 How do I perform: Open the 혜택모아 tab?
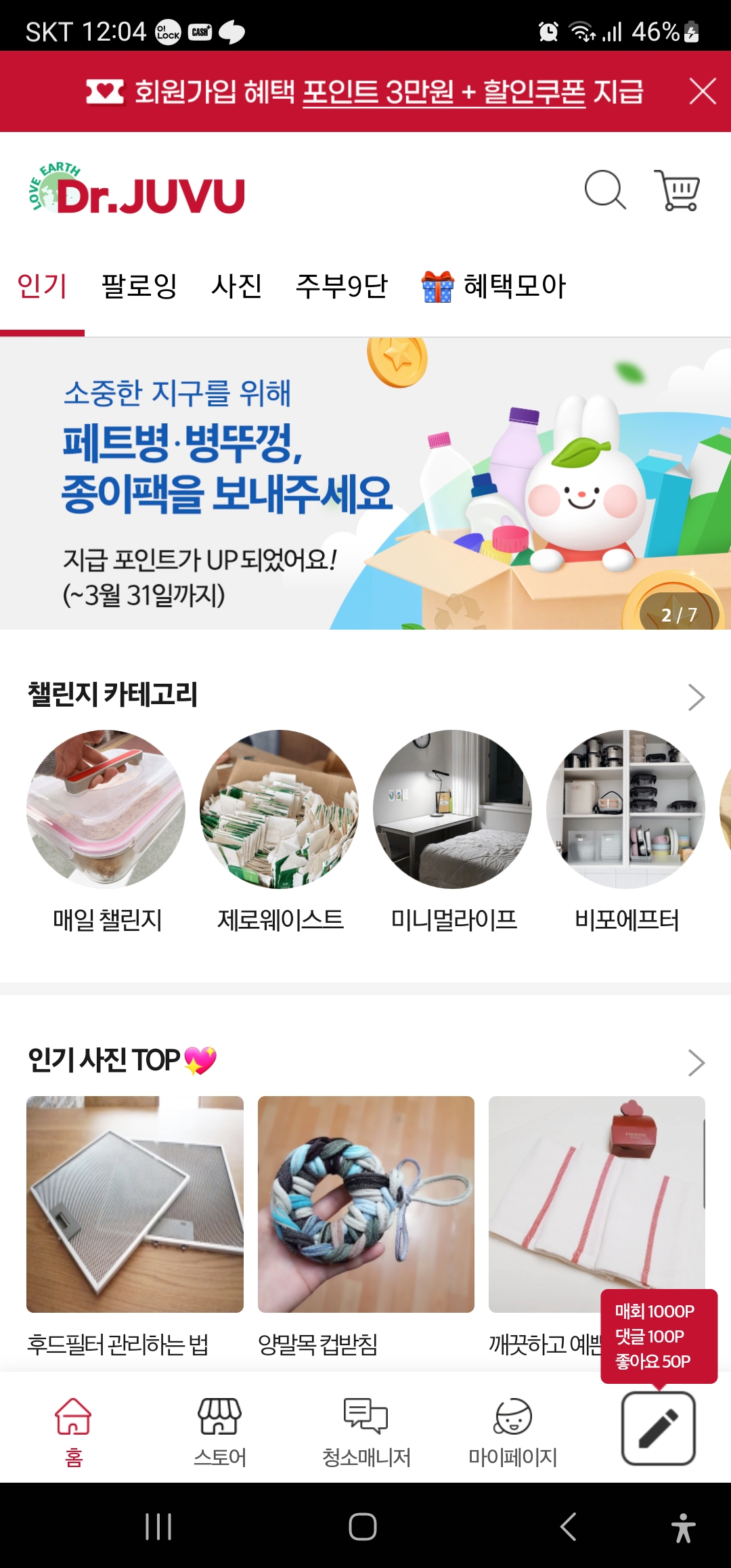[x=494, y=286]
